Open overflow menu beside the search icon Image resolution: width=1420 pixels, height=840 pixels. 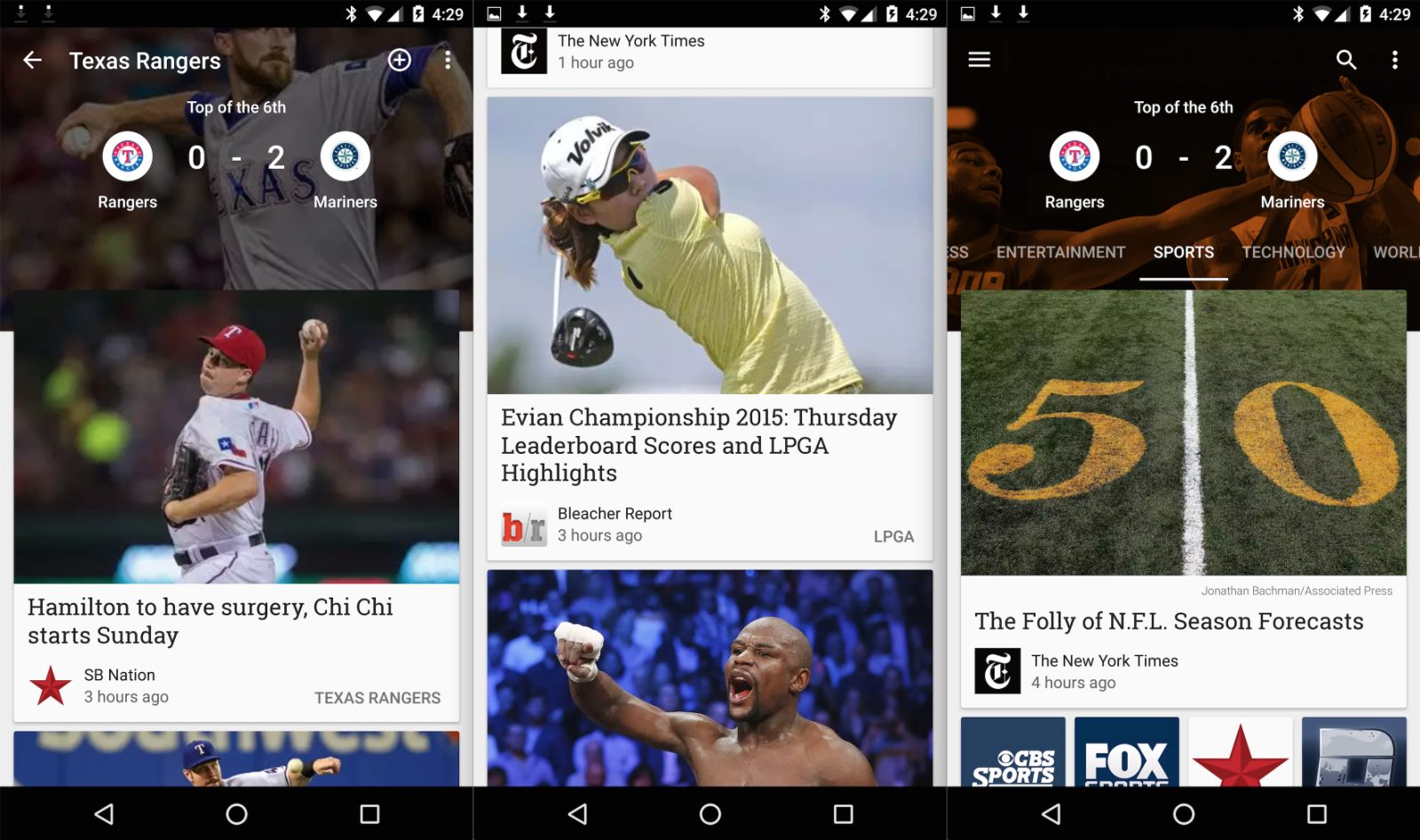click(1394, 59)
